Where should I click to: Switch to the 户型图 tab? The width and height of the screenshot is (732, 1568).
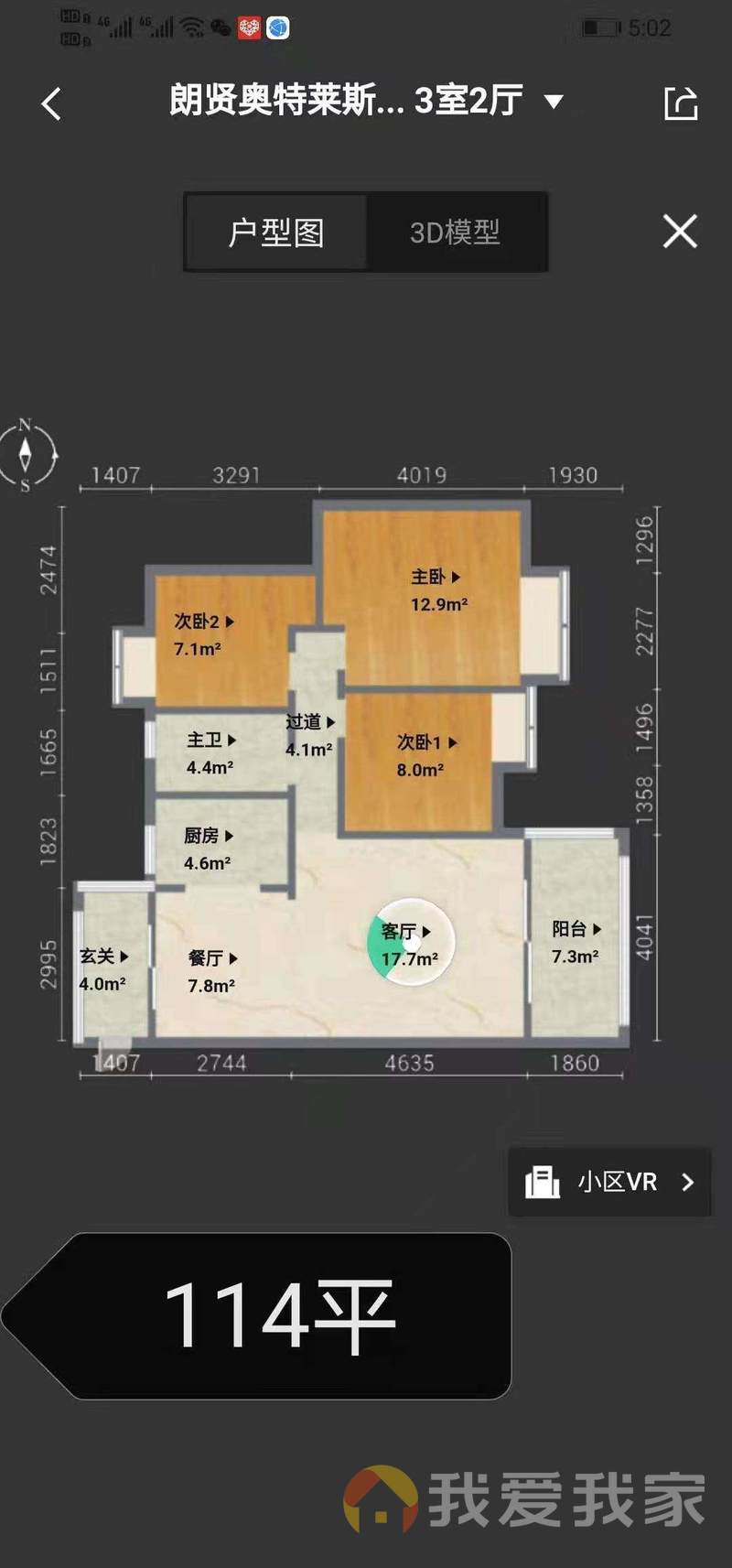275,232
